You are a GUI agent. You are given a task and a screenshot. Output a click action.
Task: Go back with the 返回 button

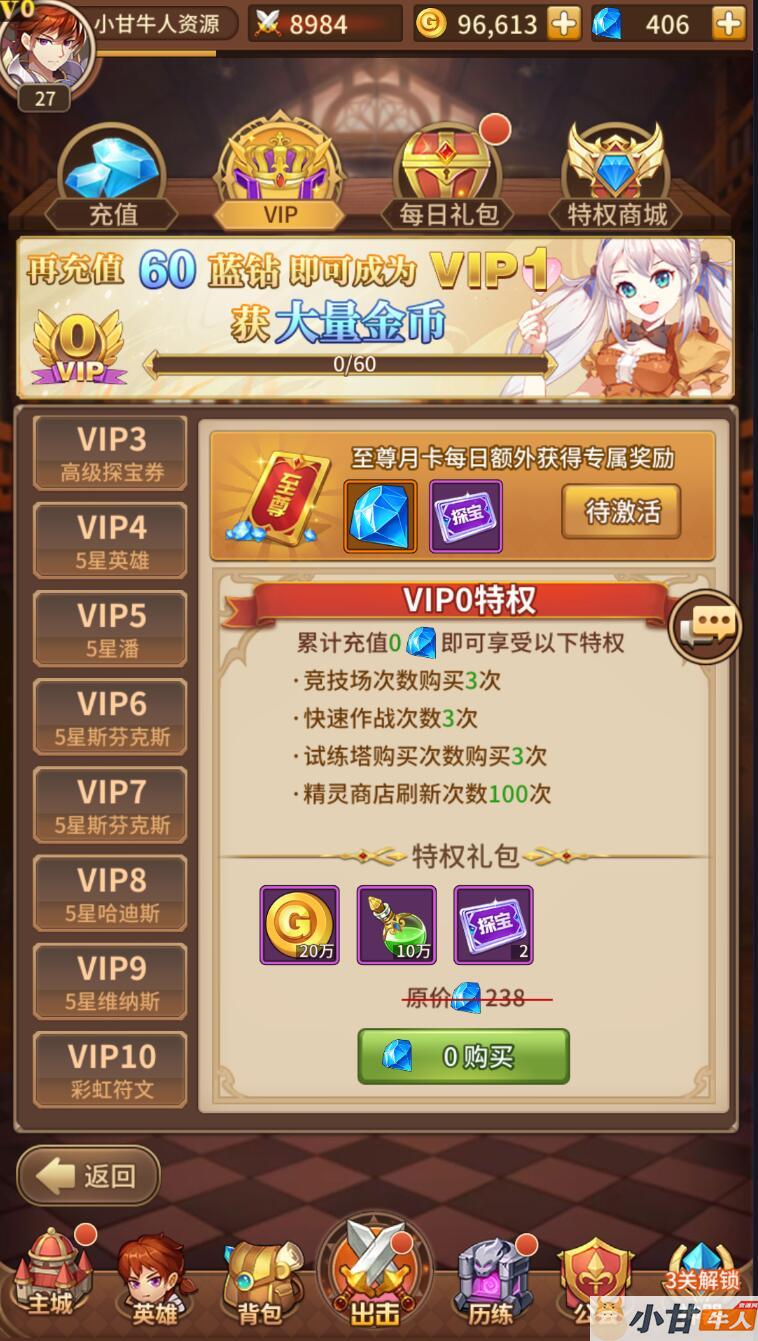pos(89,1176)
